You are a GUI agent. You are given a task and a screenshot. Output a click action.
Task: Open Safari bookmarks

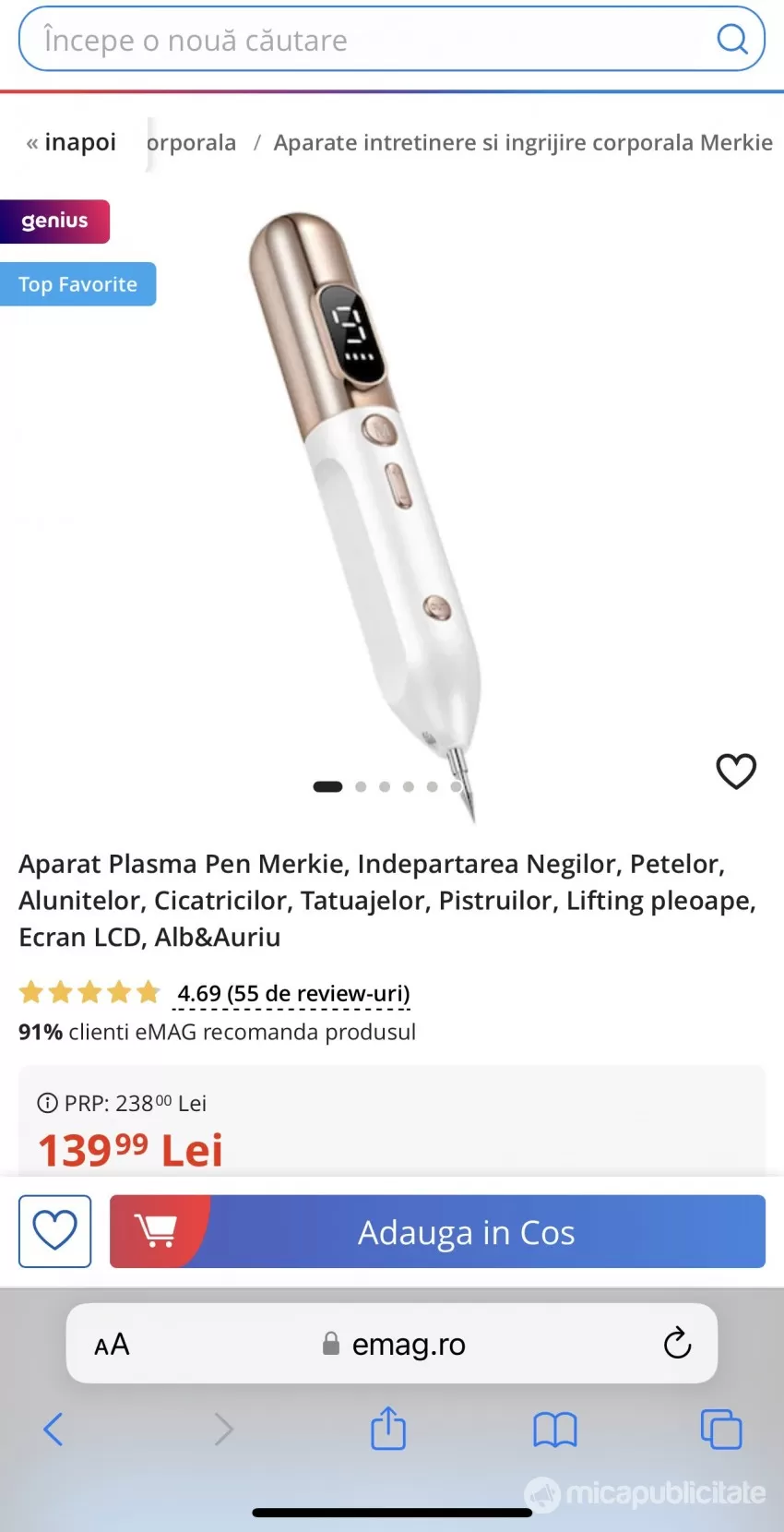tap(555, 1430)
